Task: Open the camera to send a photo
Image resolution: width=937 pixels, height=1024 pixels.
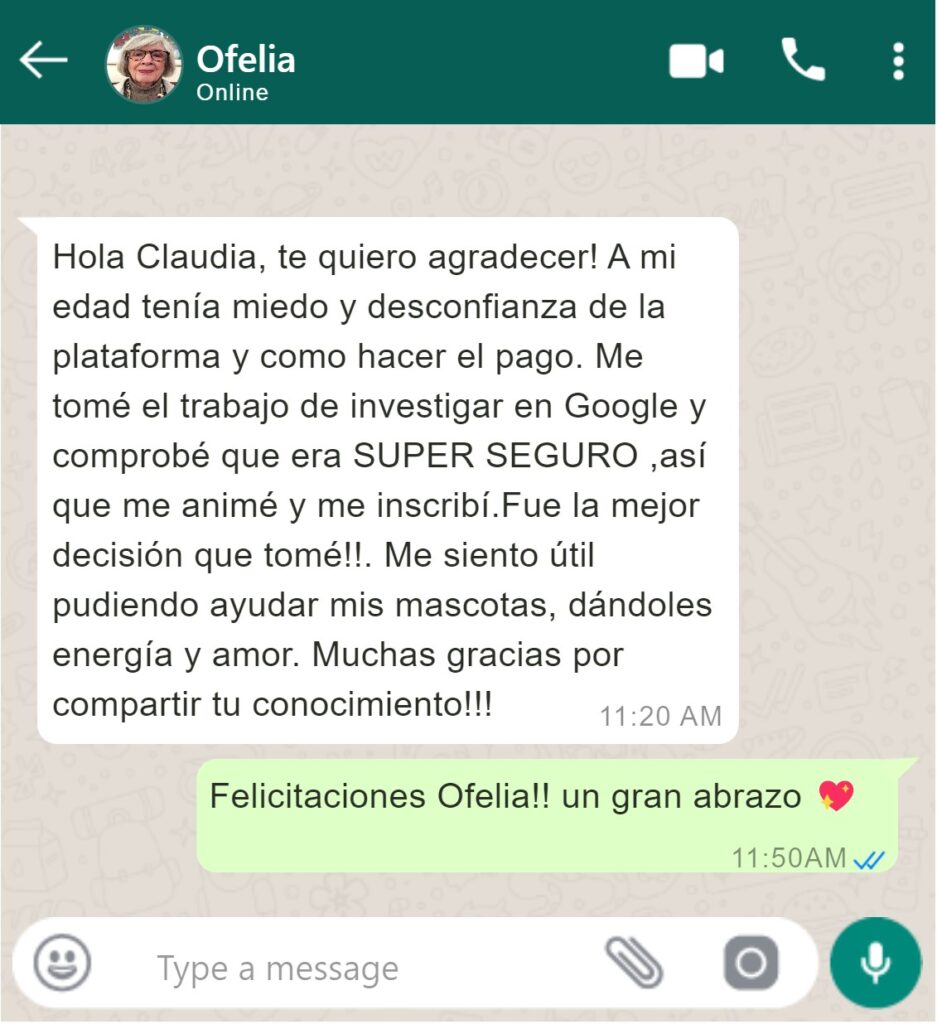Action: pos(751,964)
